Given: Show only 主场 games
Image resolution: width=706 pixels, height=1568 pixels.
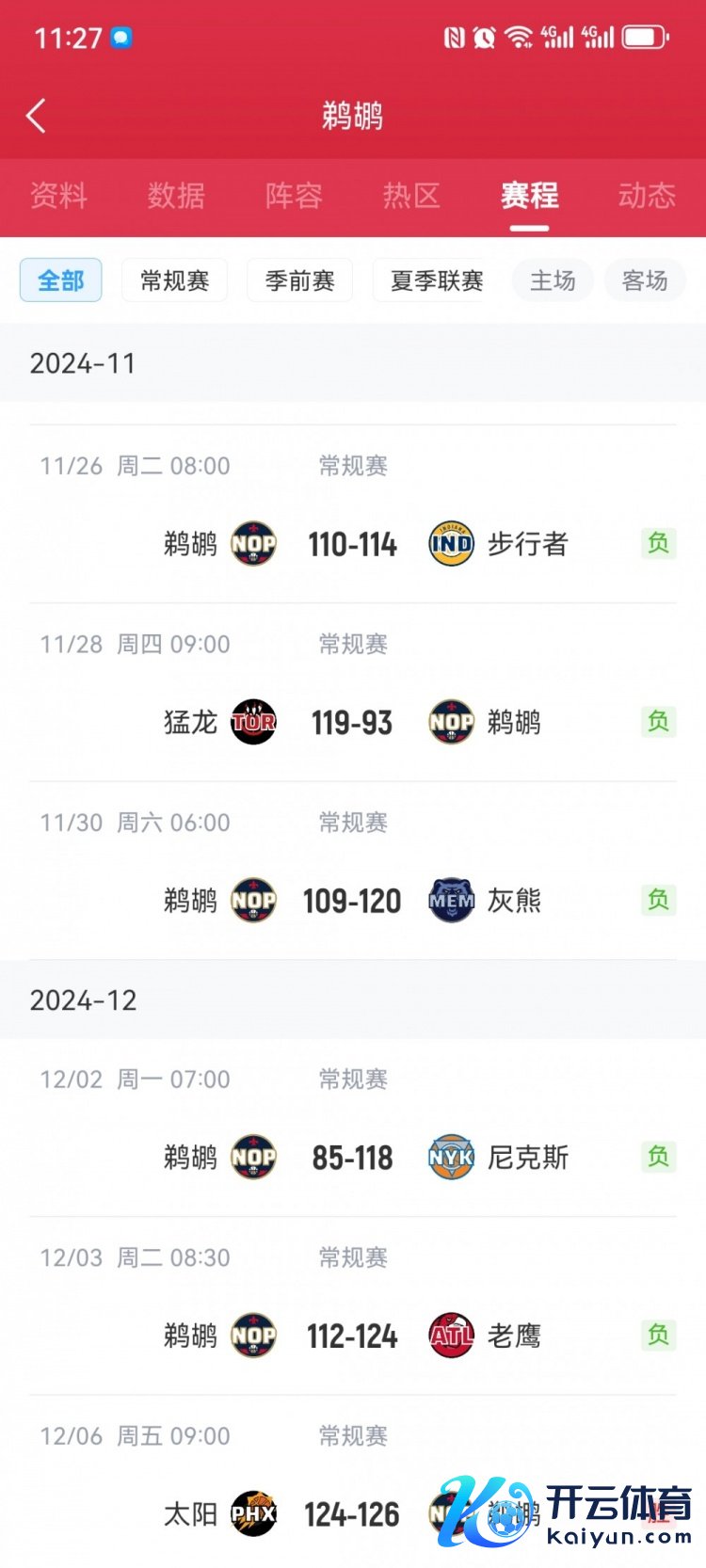Looking at the screenshot, I should coord(553,280).
